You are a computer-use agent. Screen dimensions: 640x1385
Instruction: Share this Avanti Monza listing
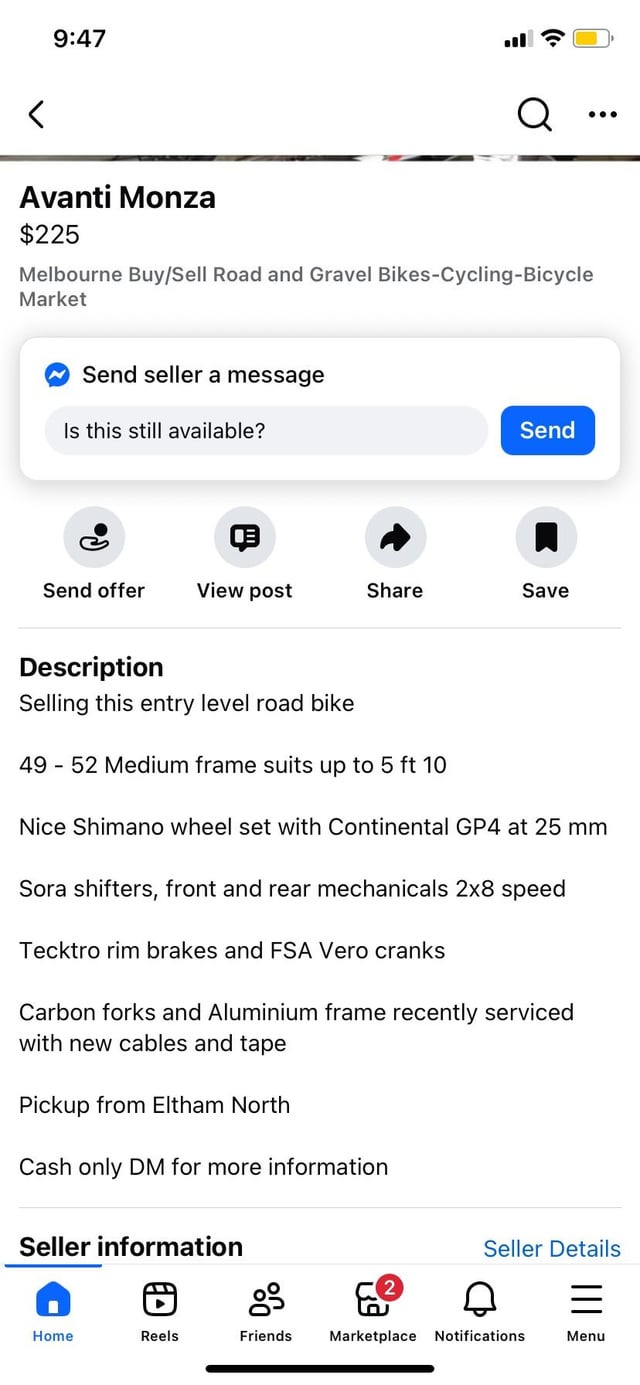click(395, 554)
